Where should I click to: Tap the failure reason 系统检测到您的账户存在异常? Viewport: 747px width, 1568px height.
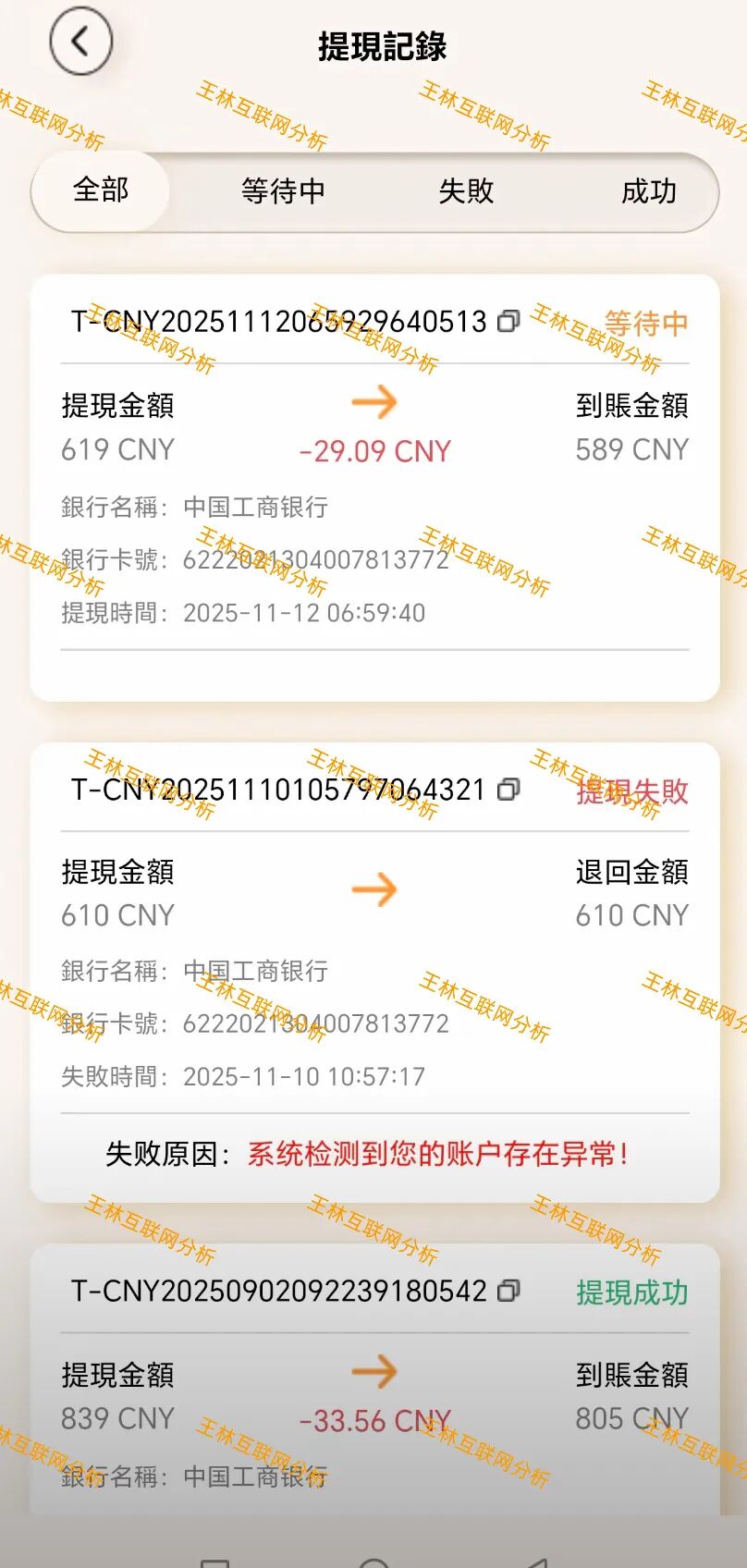click(x=440, y=1154)
